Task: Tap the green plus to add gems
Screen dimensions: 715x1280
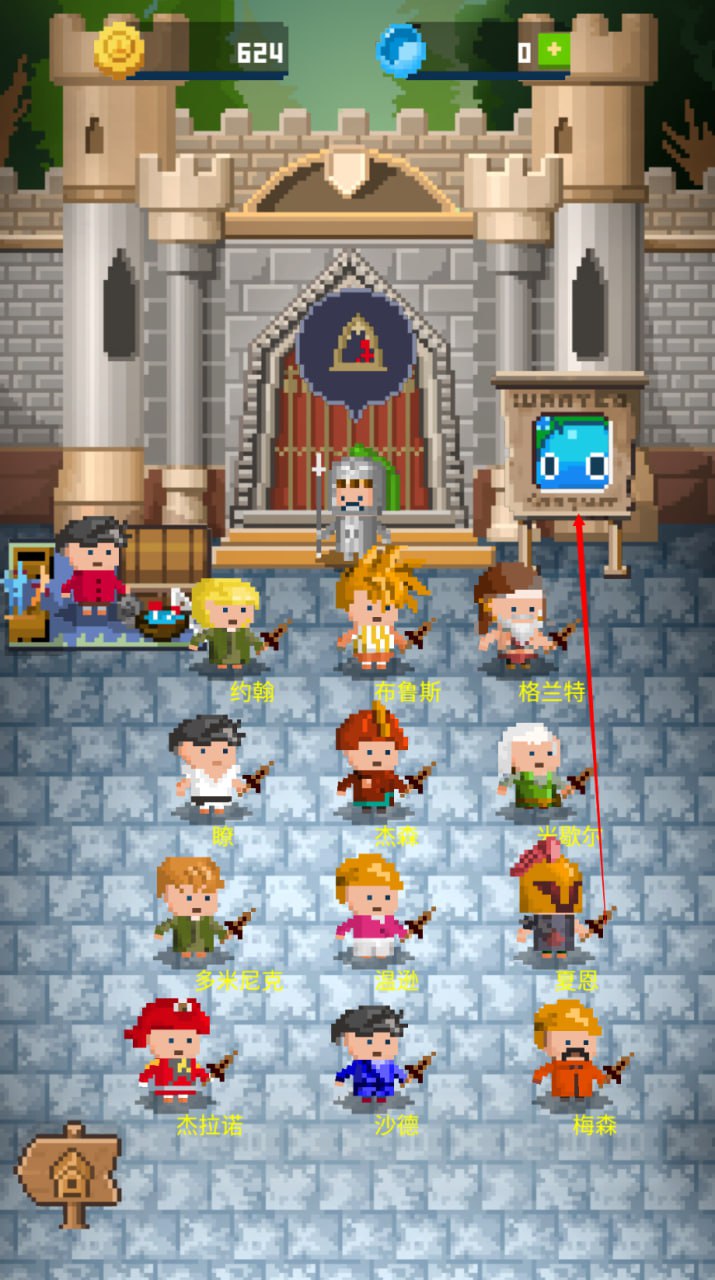Action: 553,51
